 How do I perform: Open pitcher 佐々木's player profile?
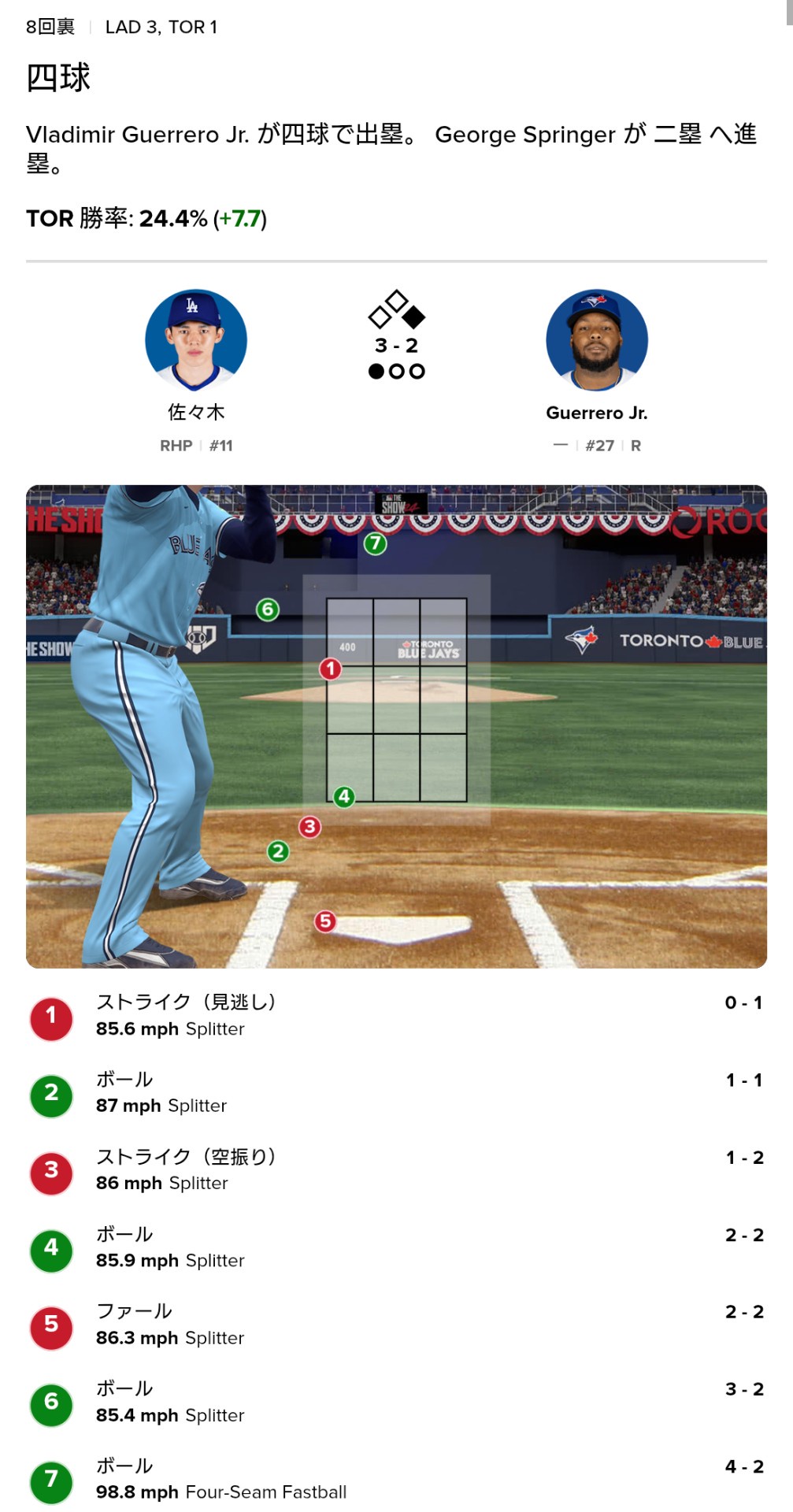[196, 341]
